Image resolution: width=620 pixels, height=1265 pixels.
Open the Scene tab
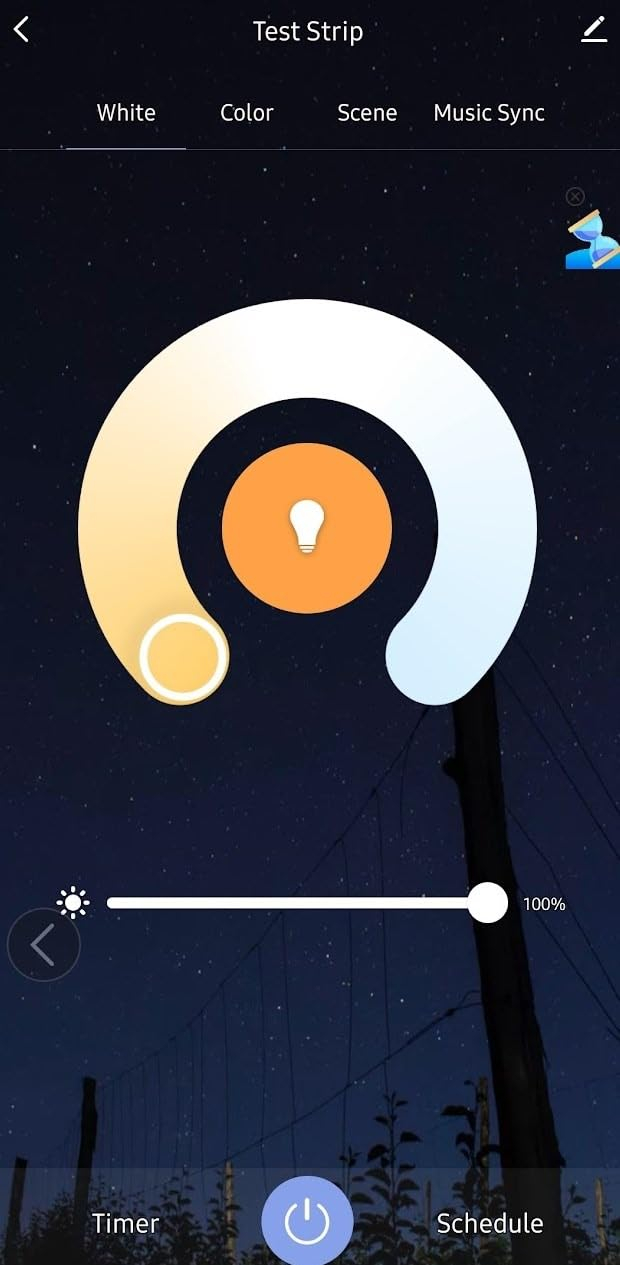point(367,113)
